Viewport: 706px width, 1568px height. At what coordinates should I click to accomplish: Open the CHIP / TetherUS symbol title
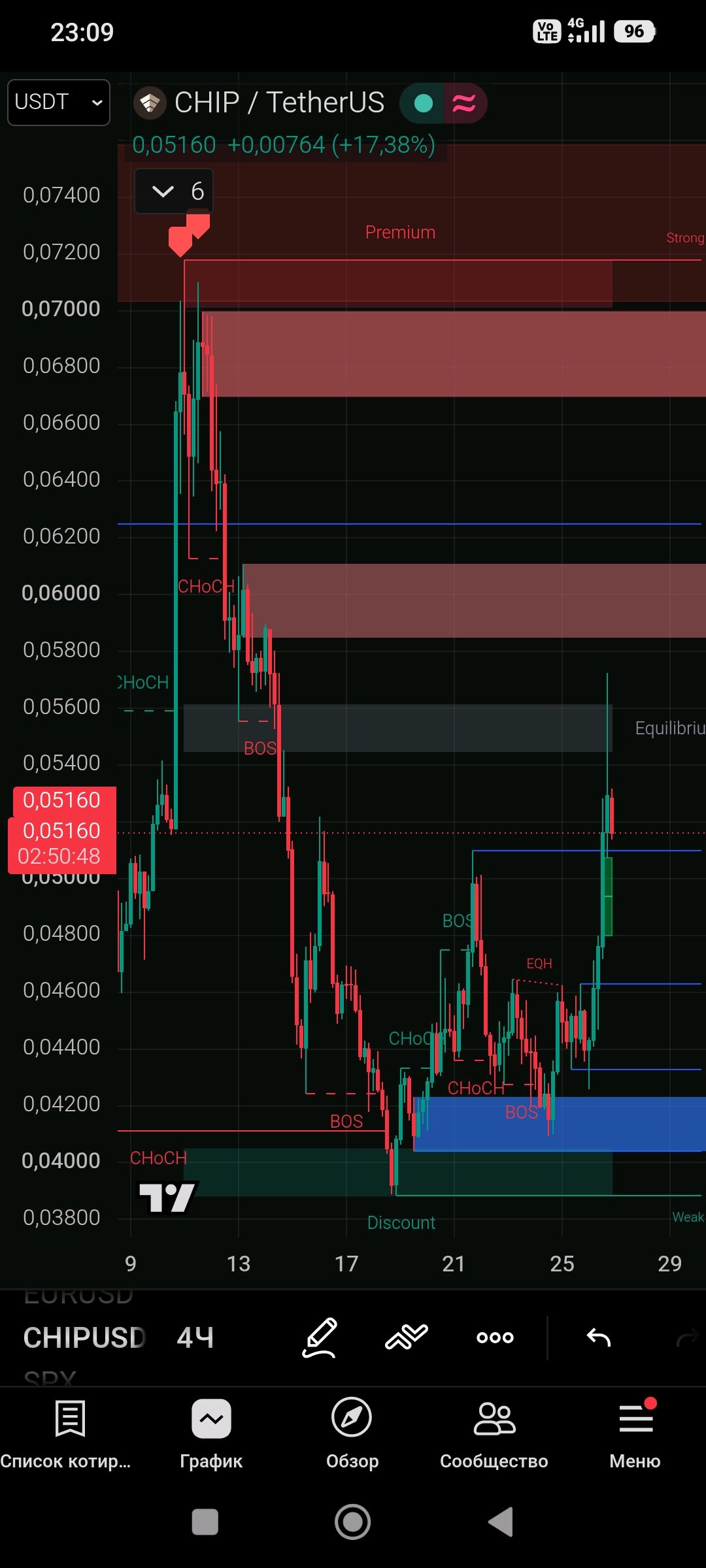point(279,103)
